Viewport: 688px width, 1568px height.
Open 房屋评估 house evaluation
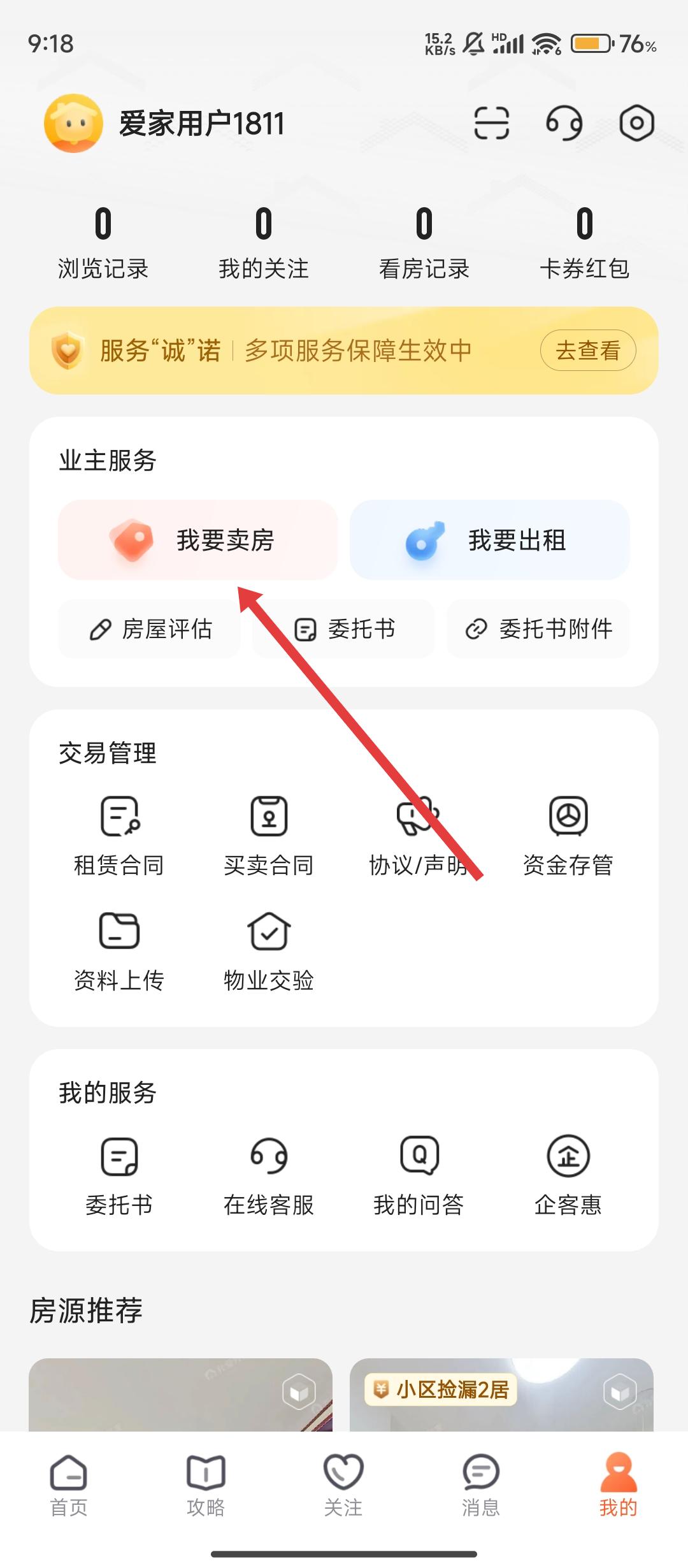150,629
